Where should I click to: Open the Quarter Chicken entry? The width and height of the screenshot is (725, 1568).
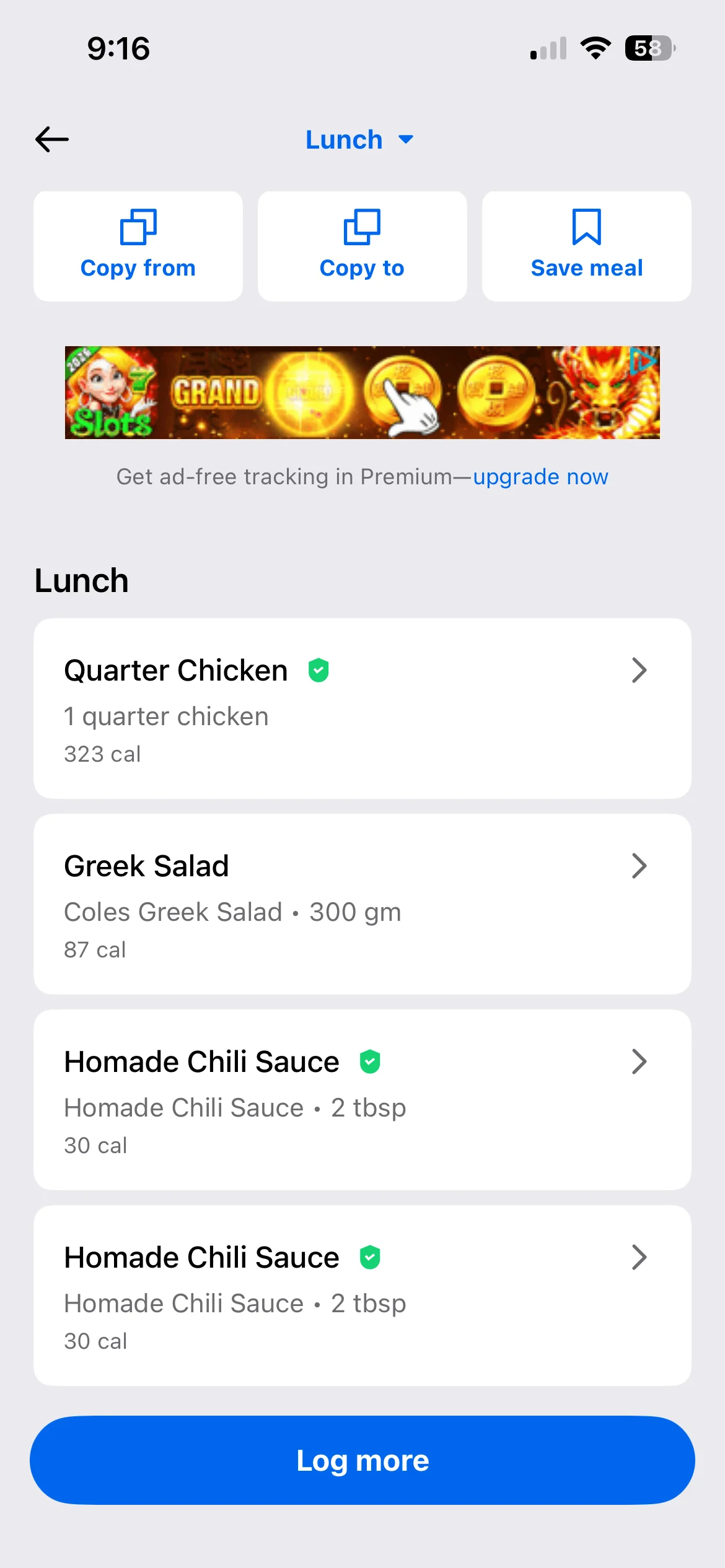(362, 708)
